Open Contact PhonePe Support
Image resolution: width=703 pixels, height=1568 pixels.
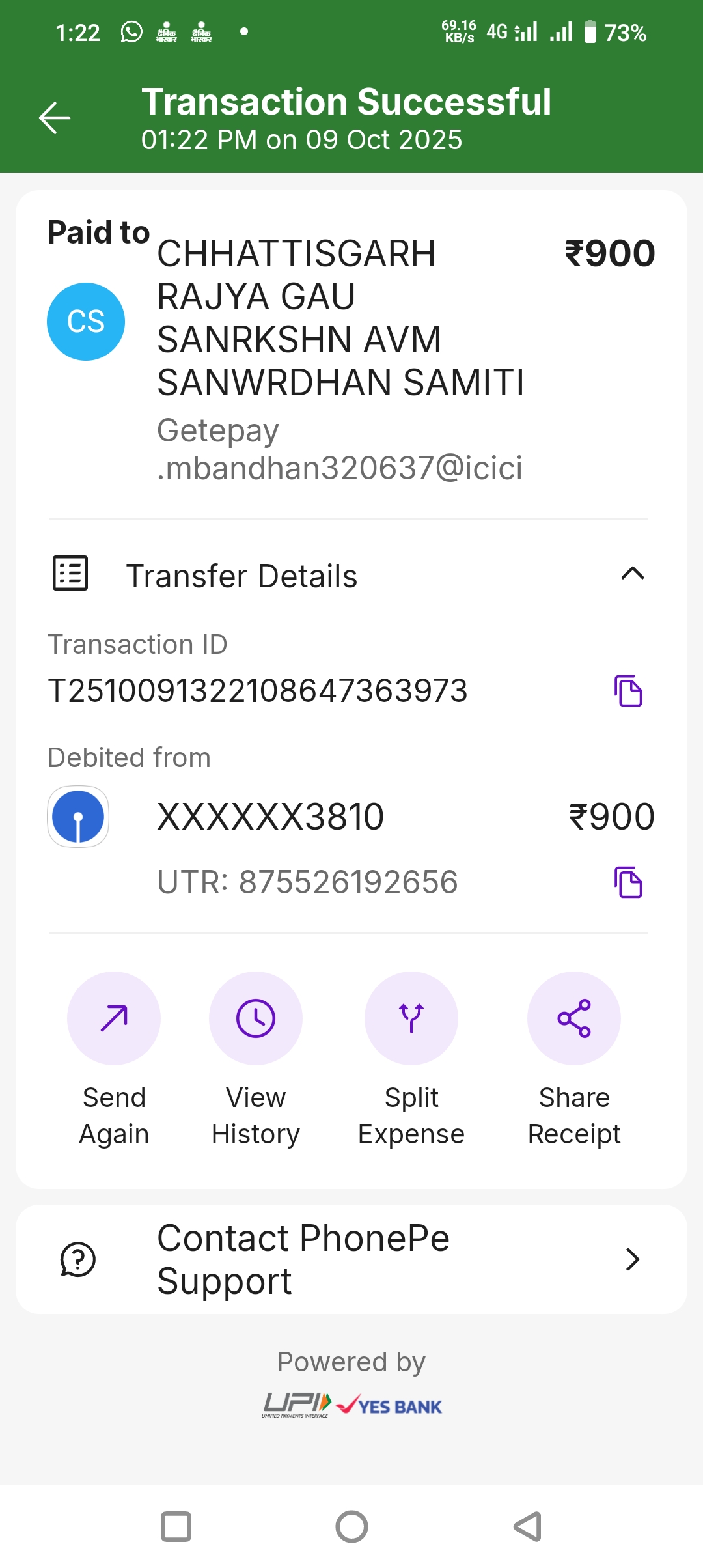click(351, 1259)
